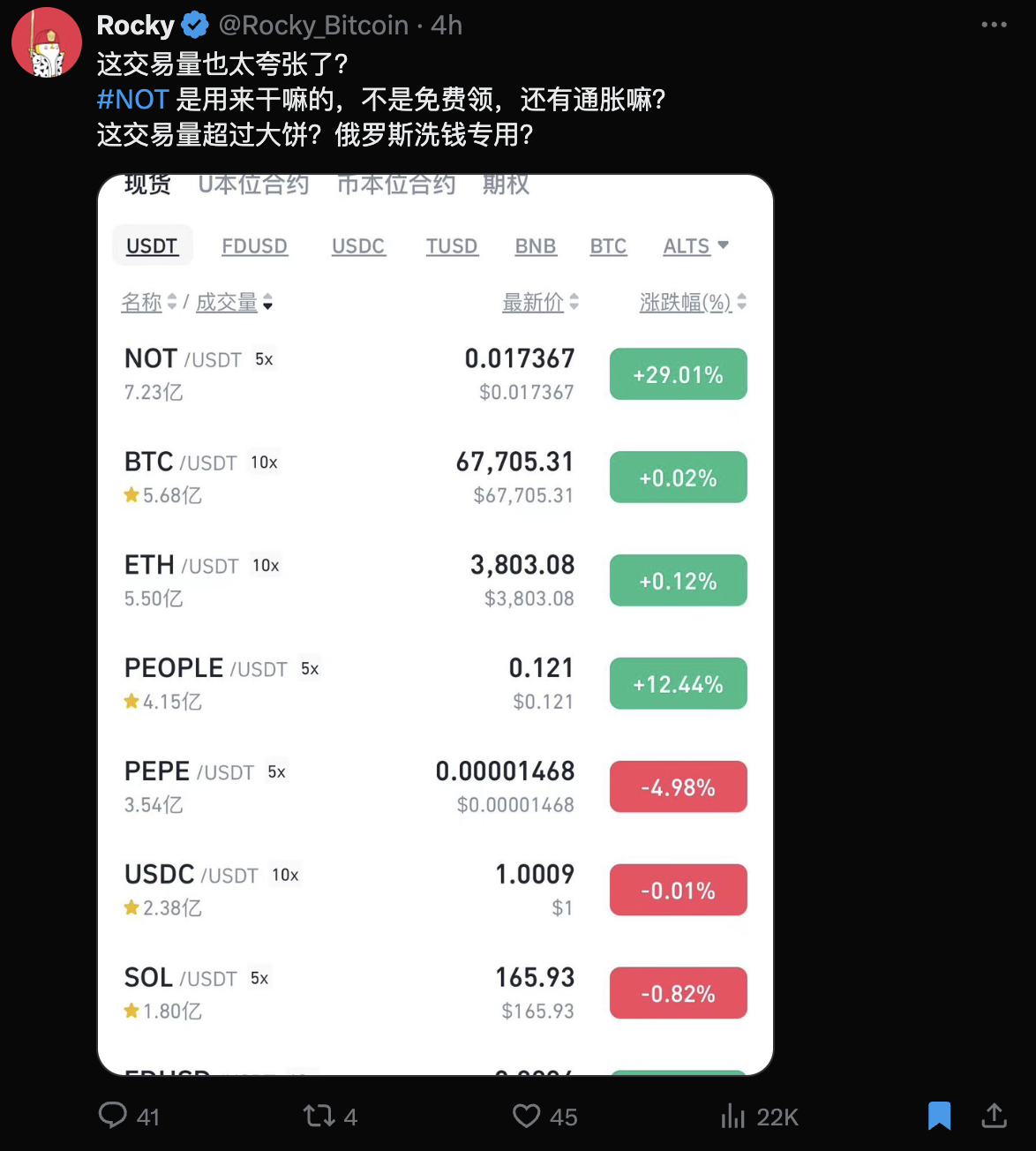Viewport: 1036px width, 1151px height.
Task: Open the @Rocky_Bitcoin handle
Action: [x=313, y=26]
